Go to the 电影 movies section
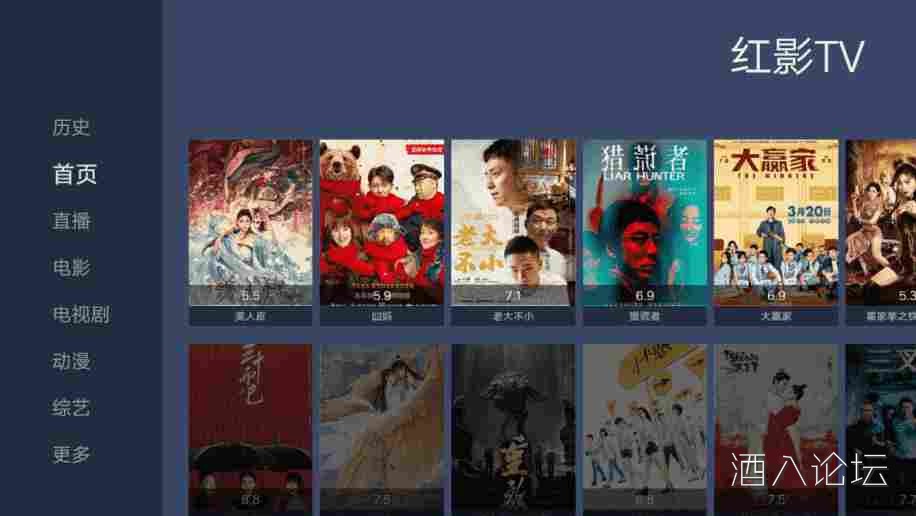Screen dimensions: 916x516 coord(71,268)
